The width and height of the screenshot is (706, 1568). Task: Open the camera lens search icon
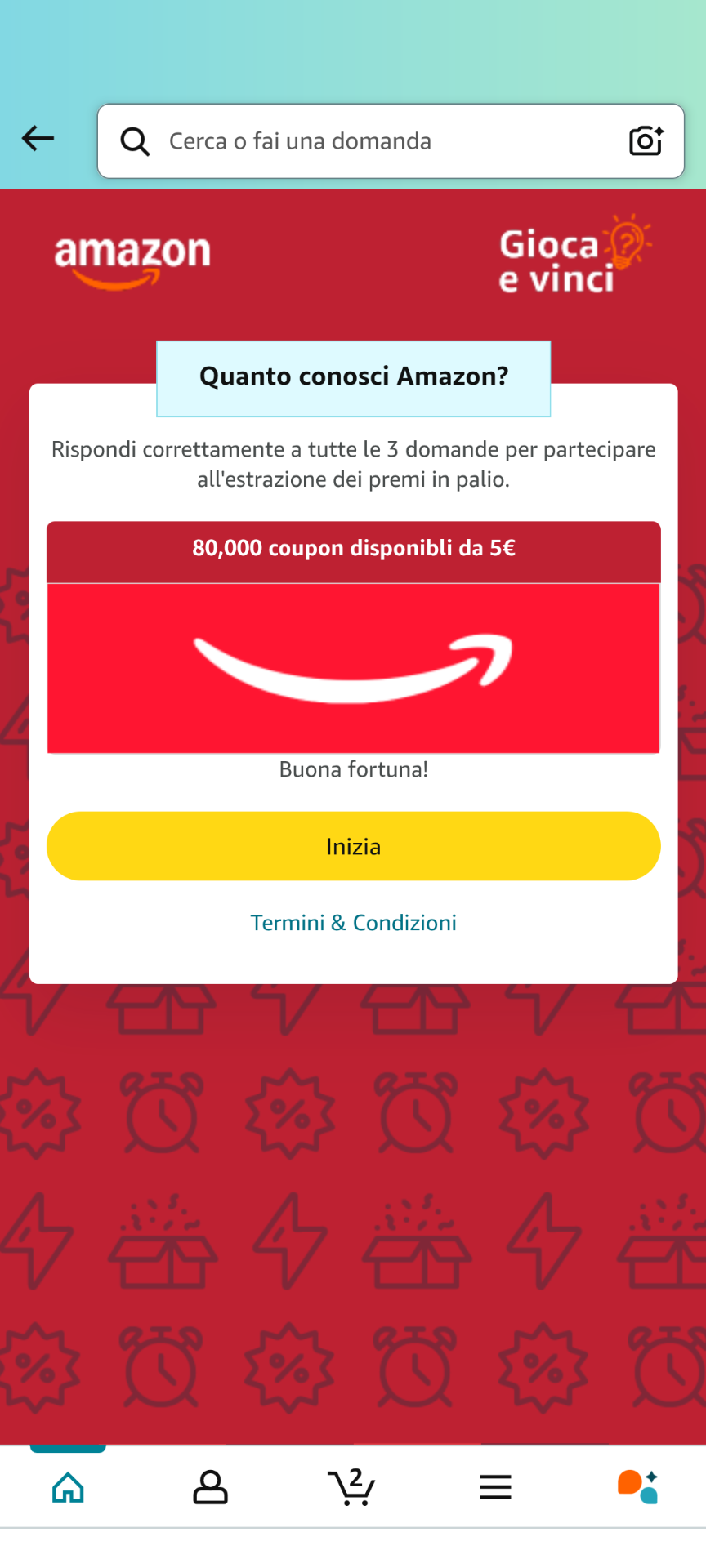click(646, 140)
